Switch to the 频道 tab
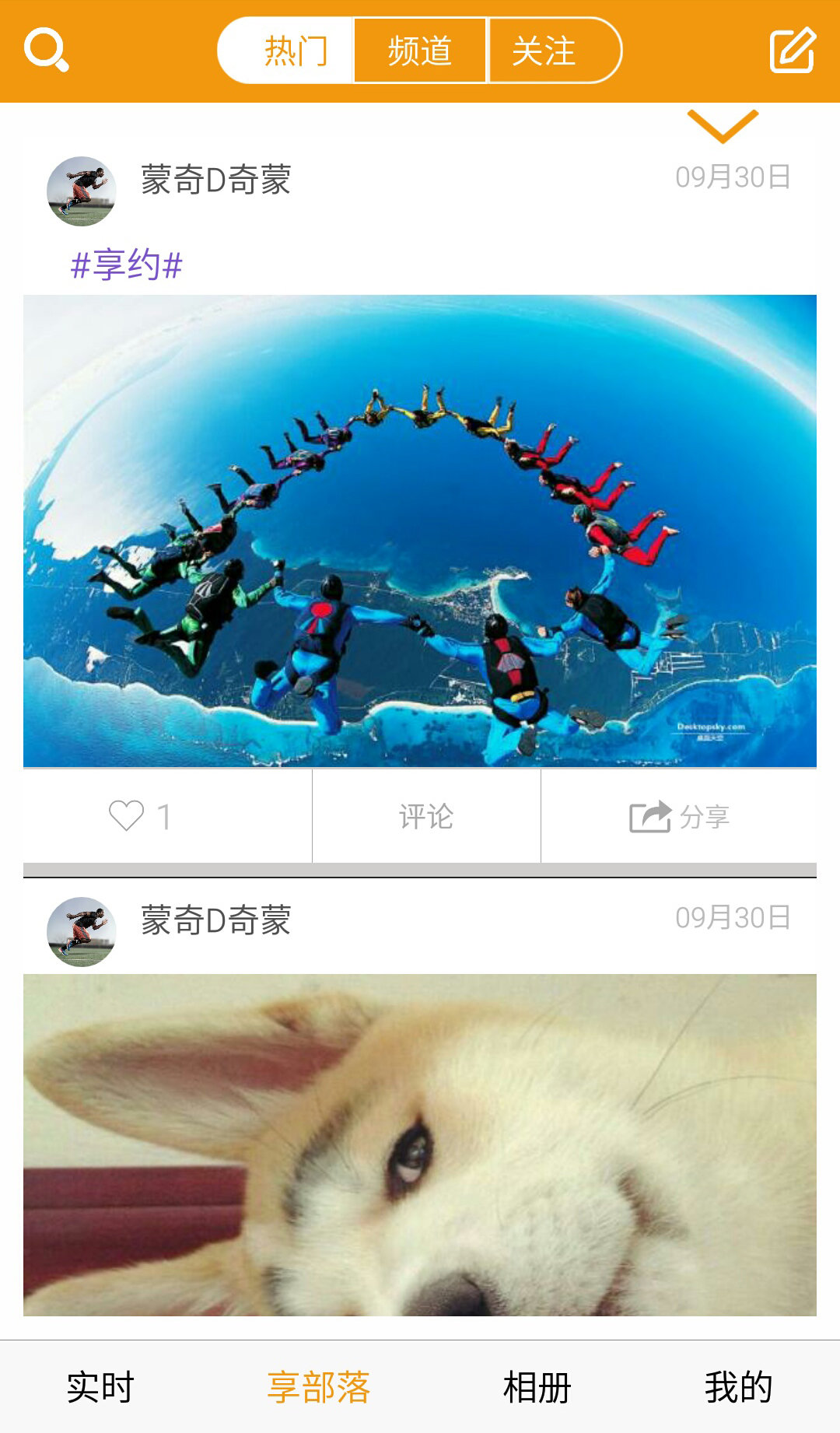Image resolution: width=840 pixels, height=1433 pixels. (x=420, y=51)
